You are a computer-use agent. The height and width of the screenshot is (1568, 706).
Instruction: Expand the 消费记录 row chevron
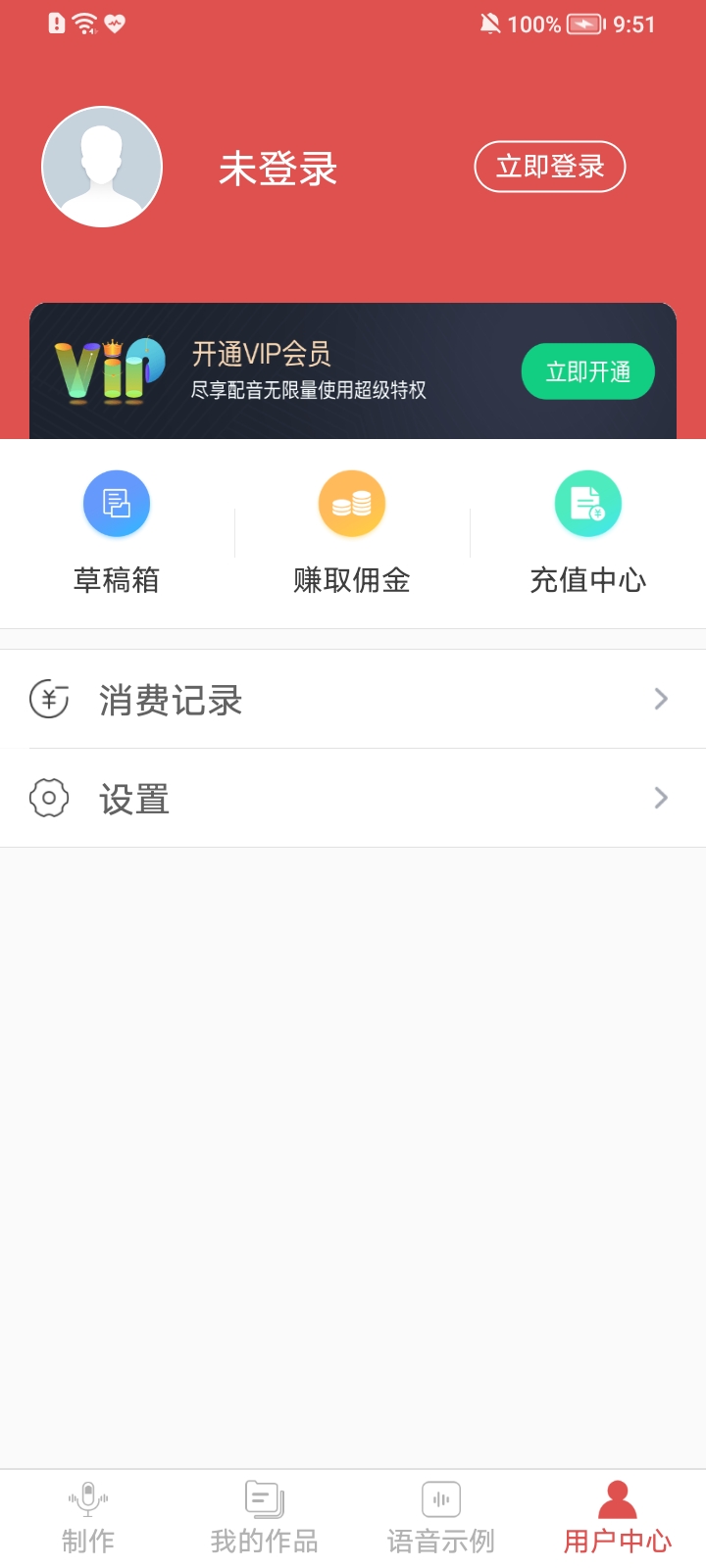[661, 699]
